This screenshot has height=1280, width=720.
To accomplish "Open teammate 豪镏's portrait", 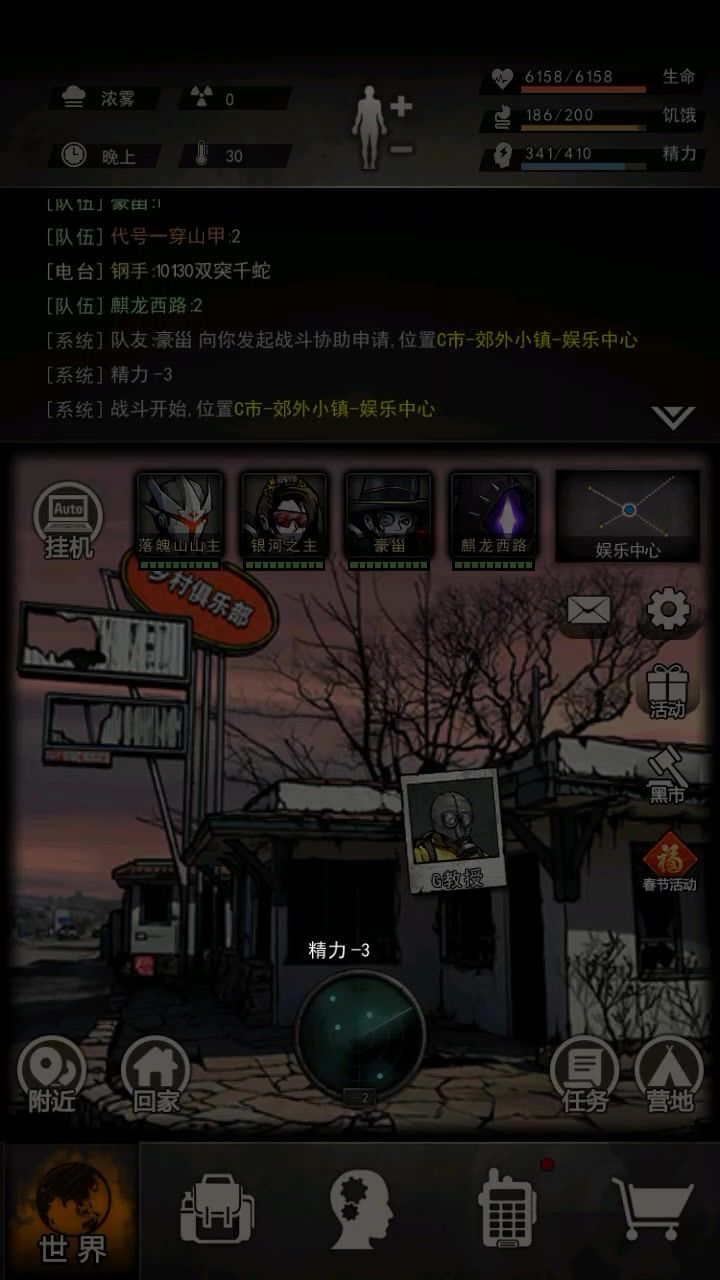I will click(388, 516).
